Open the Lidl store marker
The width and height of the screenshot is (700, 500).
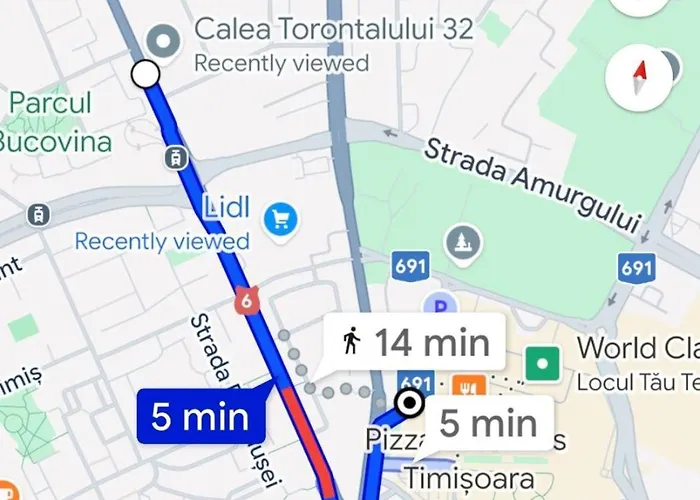(277, 217)
